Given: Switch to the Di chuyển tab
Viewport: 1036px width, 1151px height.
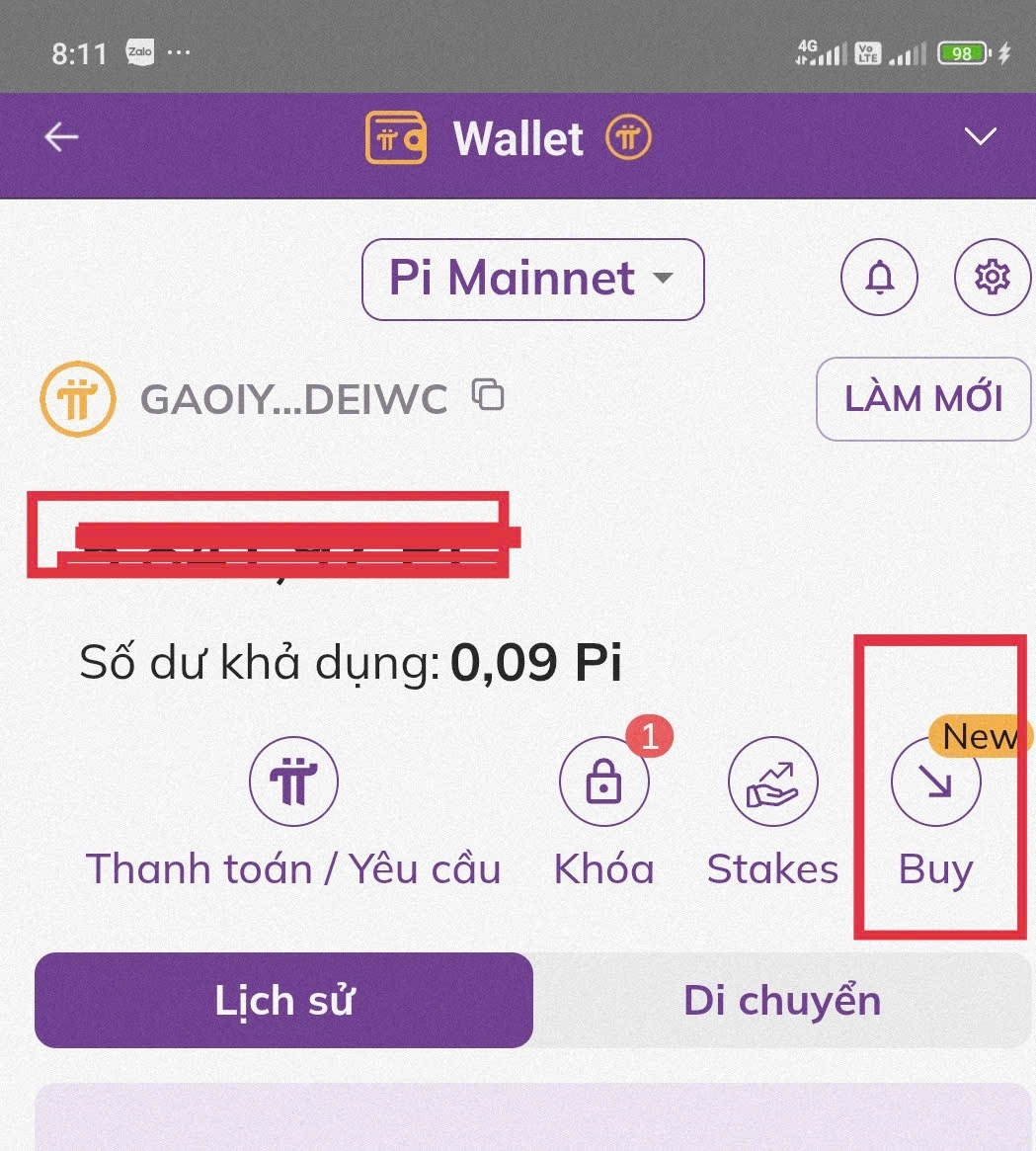Looking at the screenshot, I should (782, 1000).
